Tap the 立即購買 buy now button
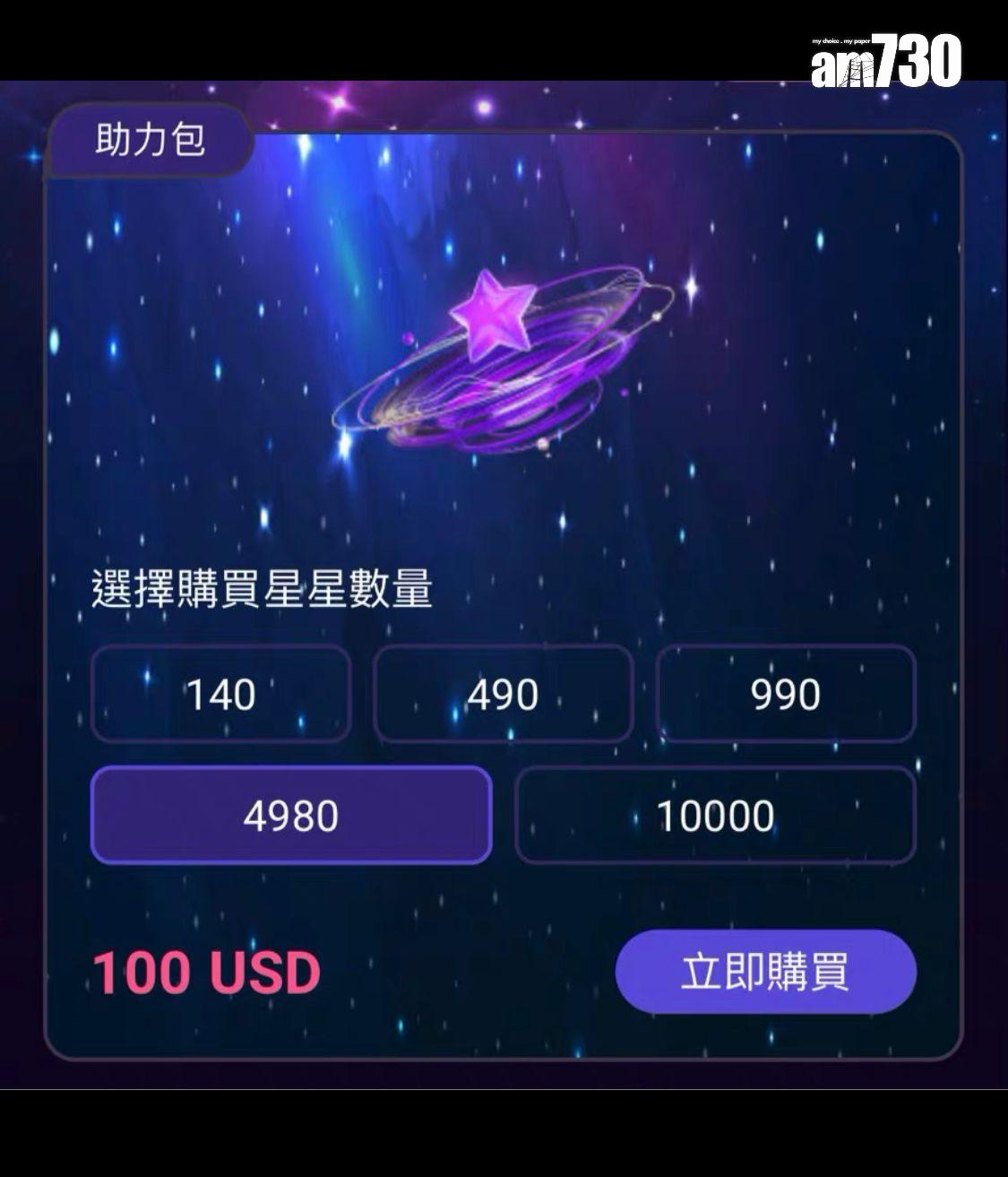Image resolution: width=1008 pixels, height=1177 pixels. pyautogui.click(x=765, y=972)
